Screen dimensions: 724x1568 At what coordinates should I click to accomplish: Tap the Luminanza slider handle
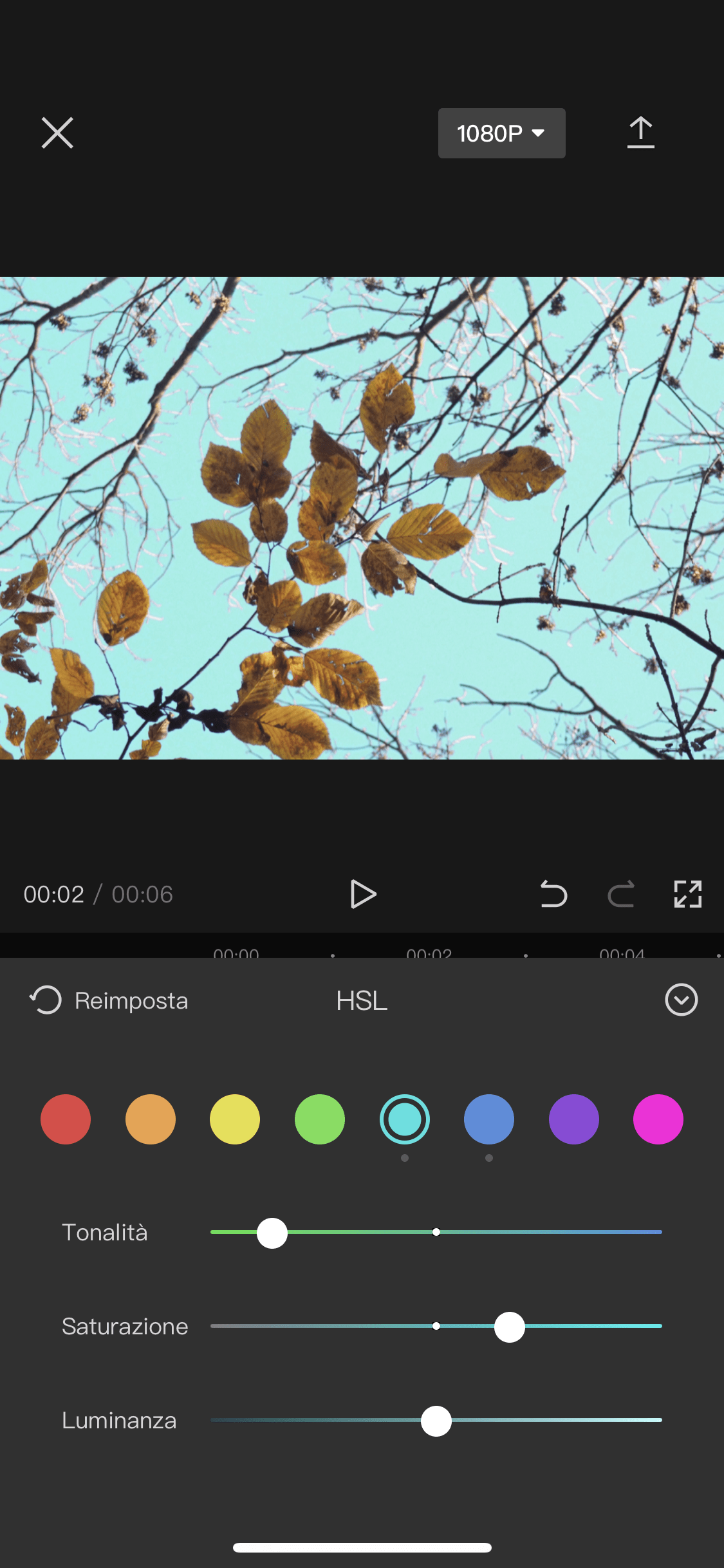[436, 1421]
